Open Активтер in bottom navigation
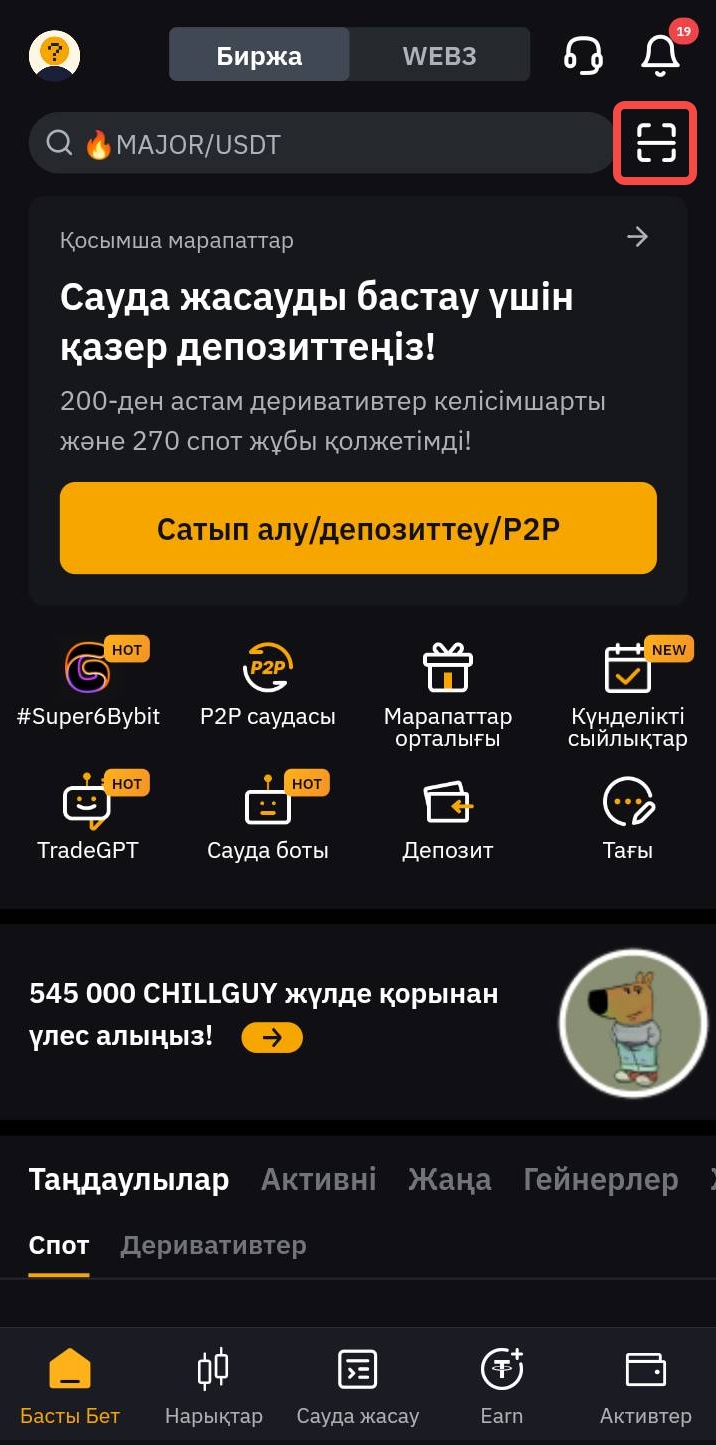The width and height of the screenshot is (716, 1445). (x=645, y=1386)
